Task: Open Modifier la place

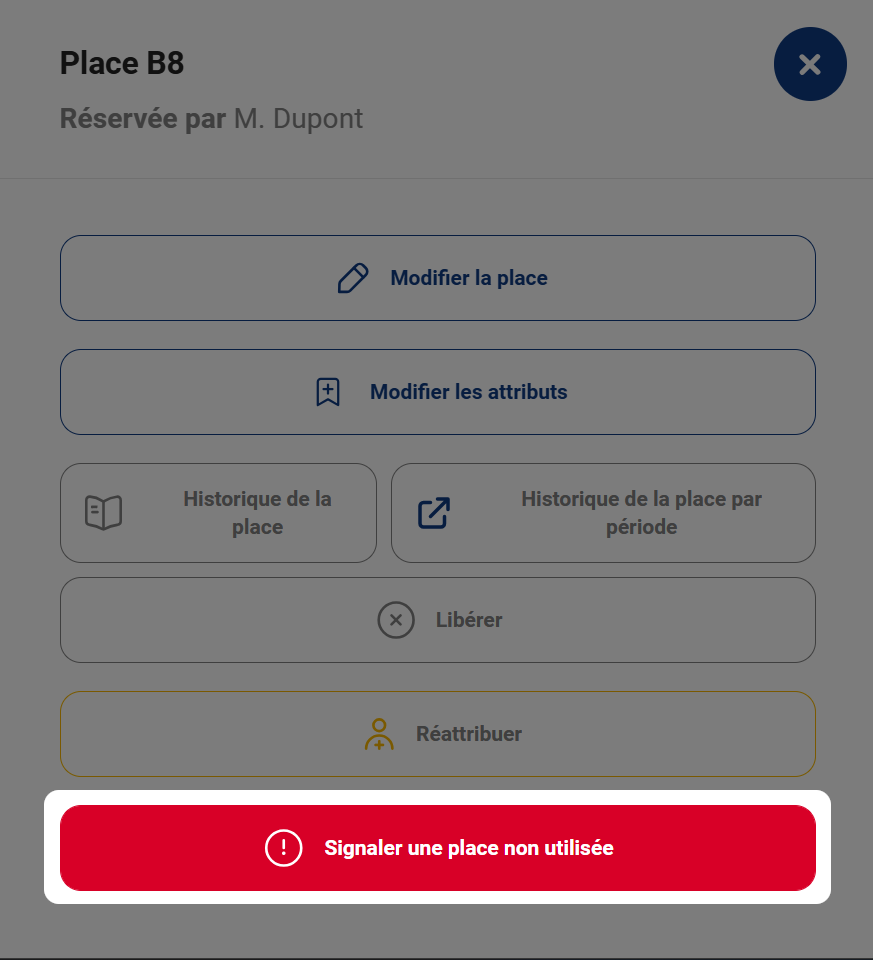Action: pyautogui.click(x=437, y=277)
